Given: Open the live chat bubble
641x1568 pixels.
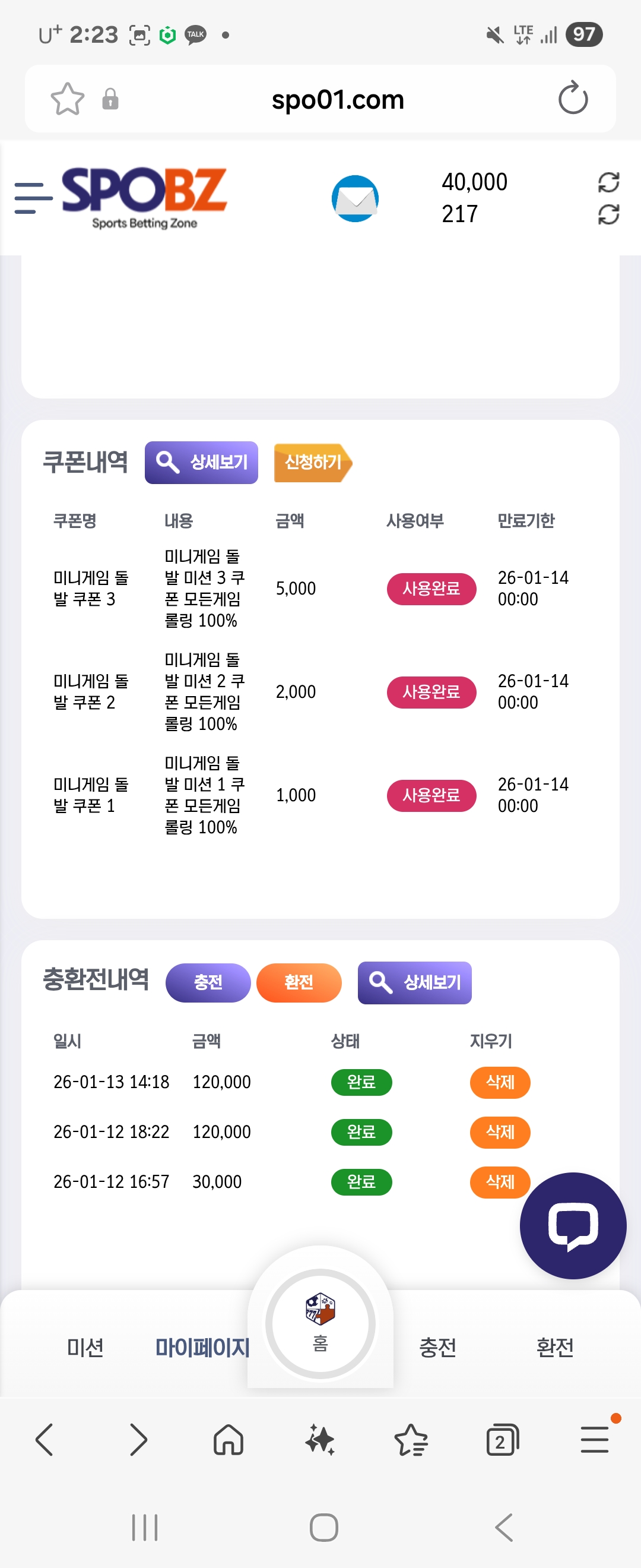Looking at the screenshot, I should point(573,1225).
